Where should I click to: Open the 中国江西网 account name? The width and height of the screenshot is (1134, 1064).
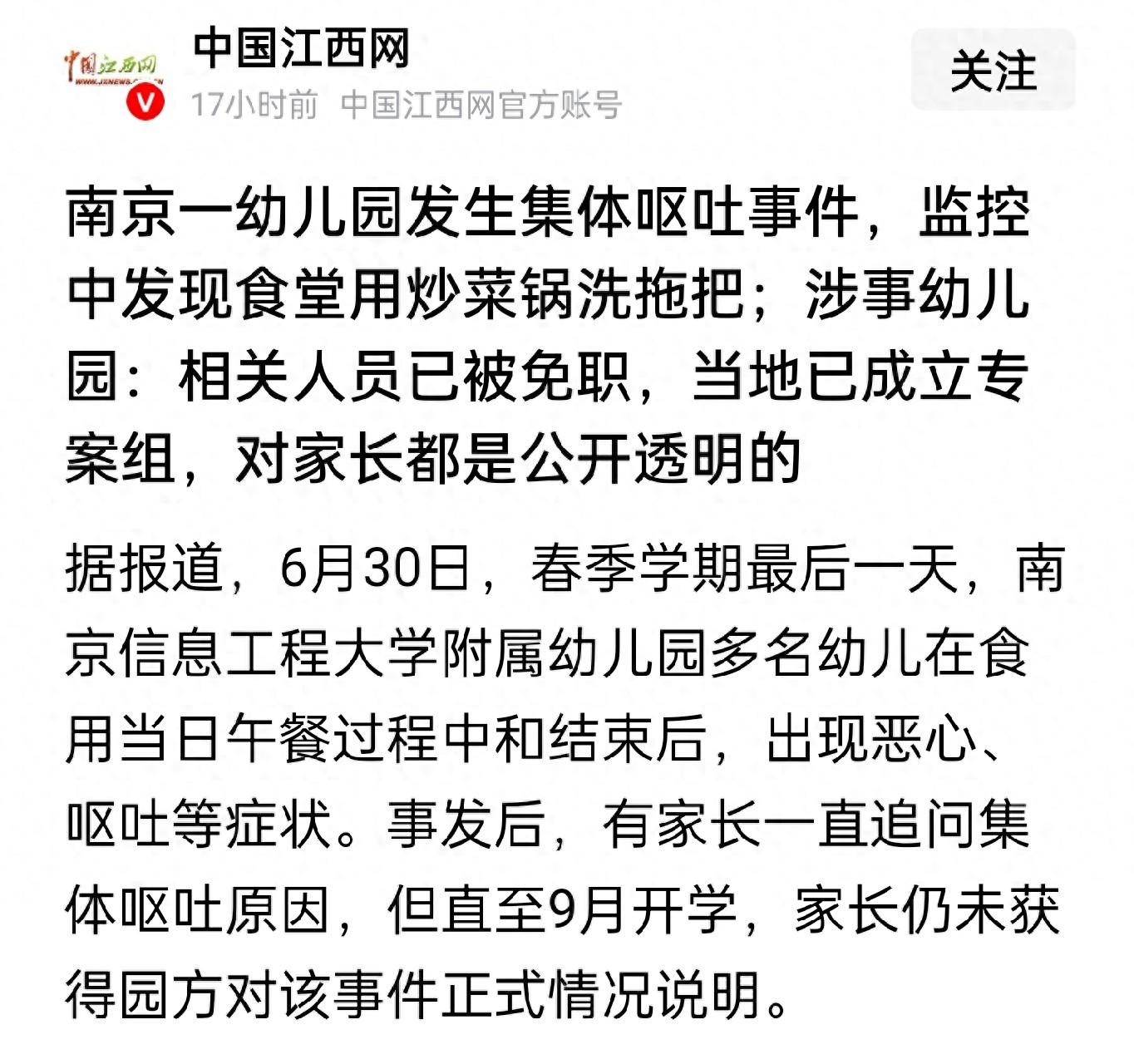[x=302, y=47]
